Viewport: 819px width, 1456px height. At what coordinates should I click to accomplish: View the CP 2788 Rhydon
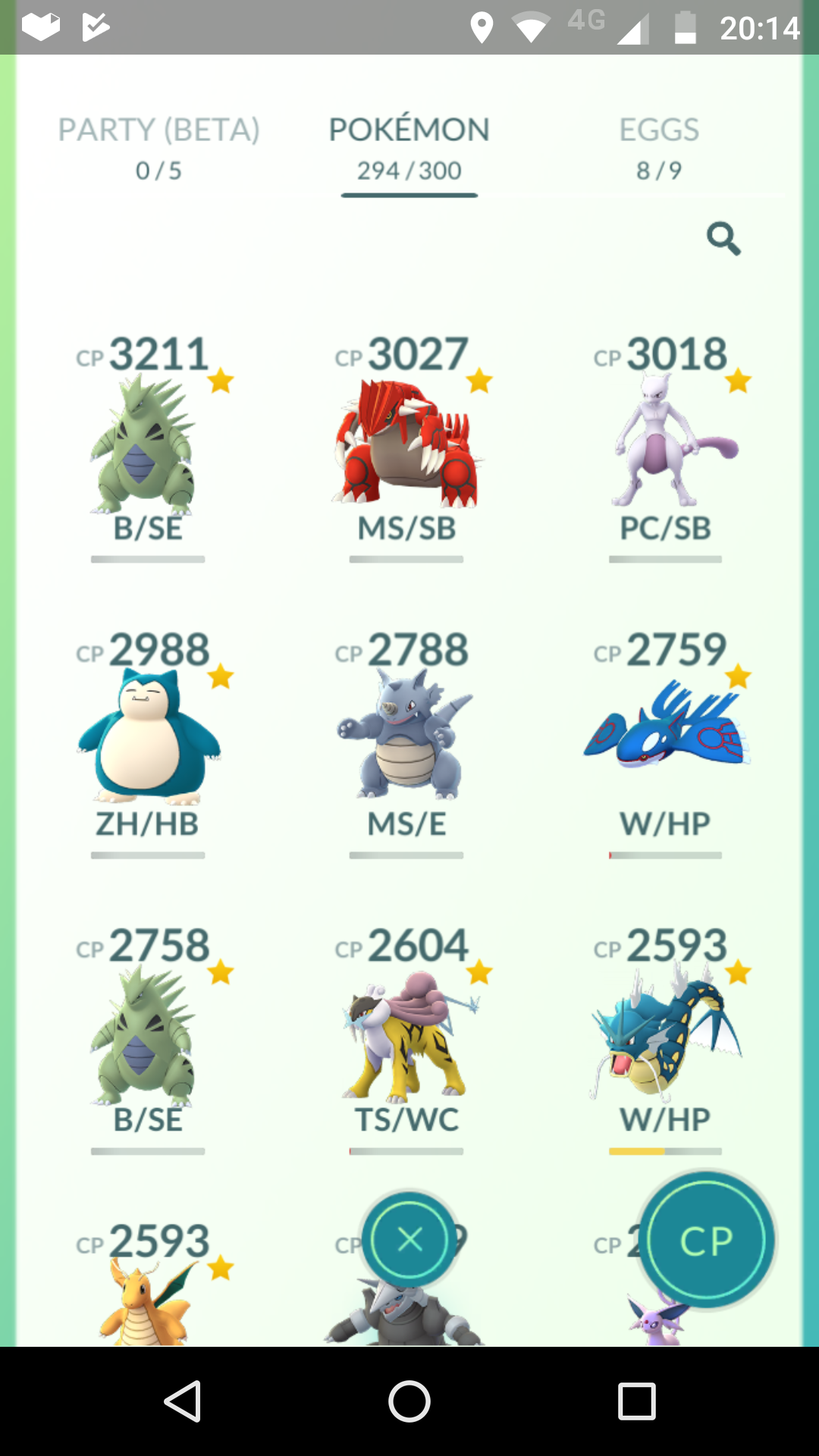[407, 743]
